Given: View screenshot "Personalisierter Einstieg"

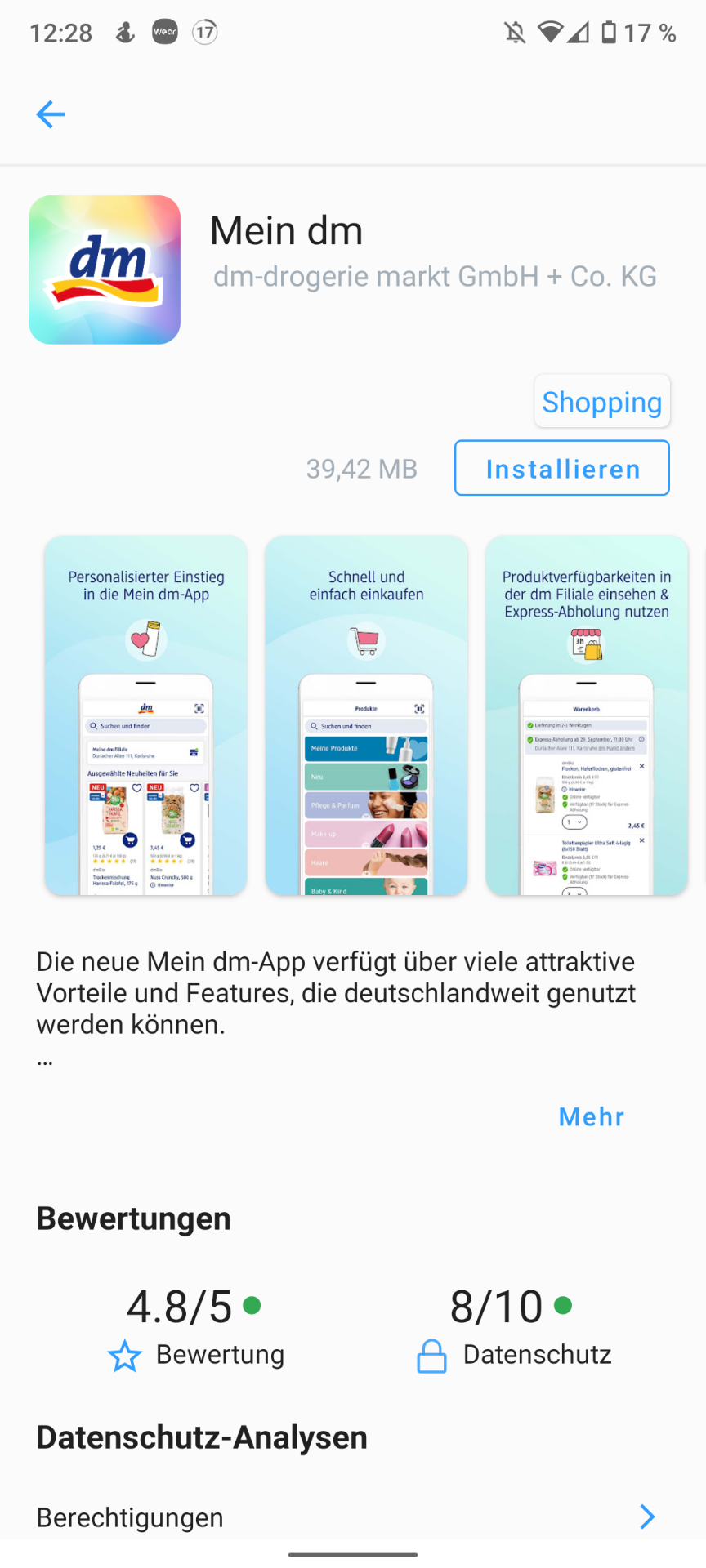Looking at the screenshot, I should click(146, 715).
